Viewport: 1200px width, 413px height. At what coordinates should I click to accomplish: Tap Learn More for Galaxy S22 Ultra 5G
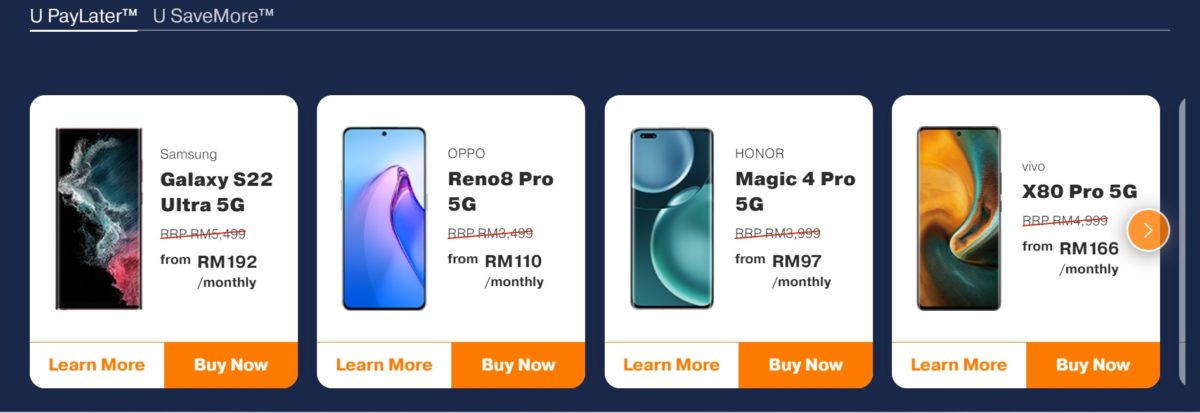point(97,365)
